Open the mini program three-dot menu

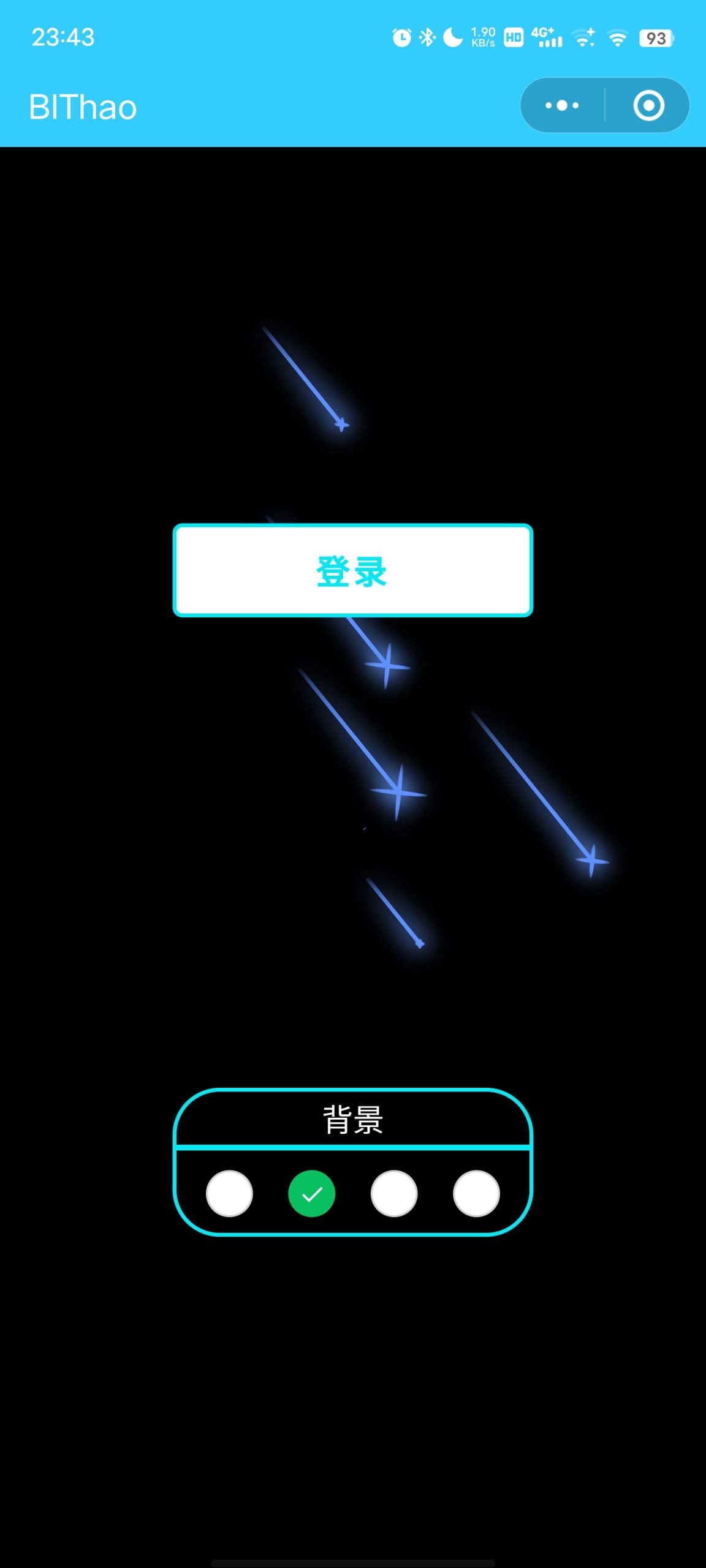point(562,105)
